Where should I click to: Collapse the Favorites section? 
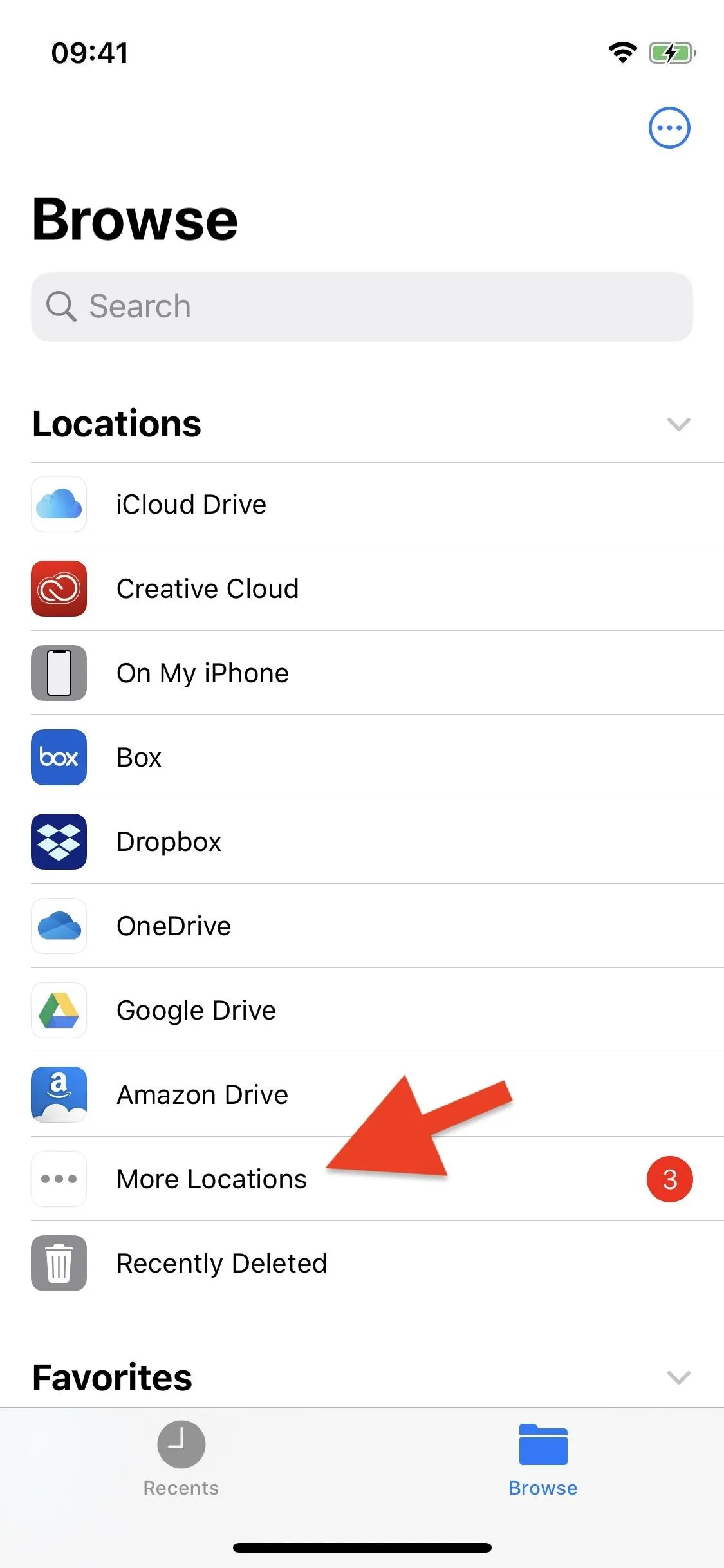click(678, 1377)
